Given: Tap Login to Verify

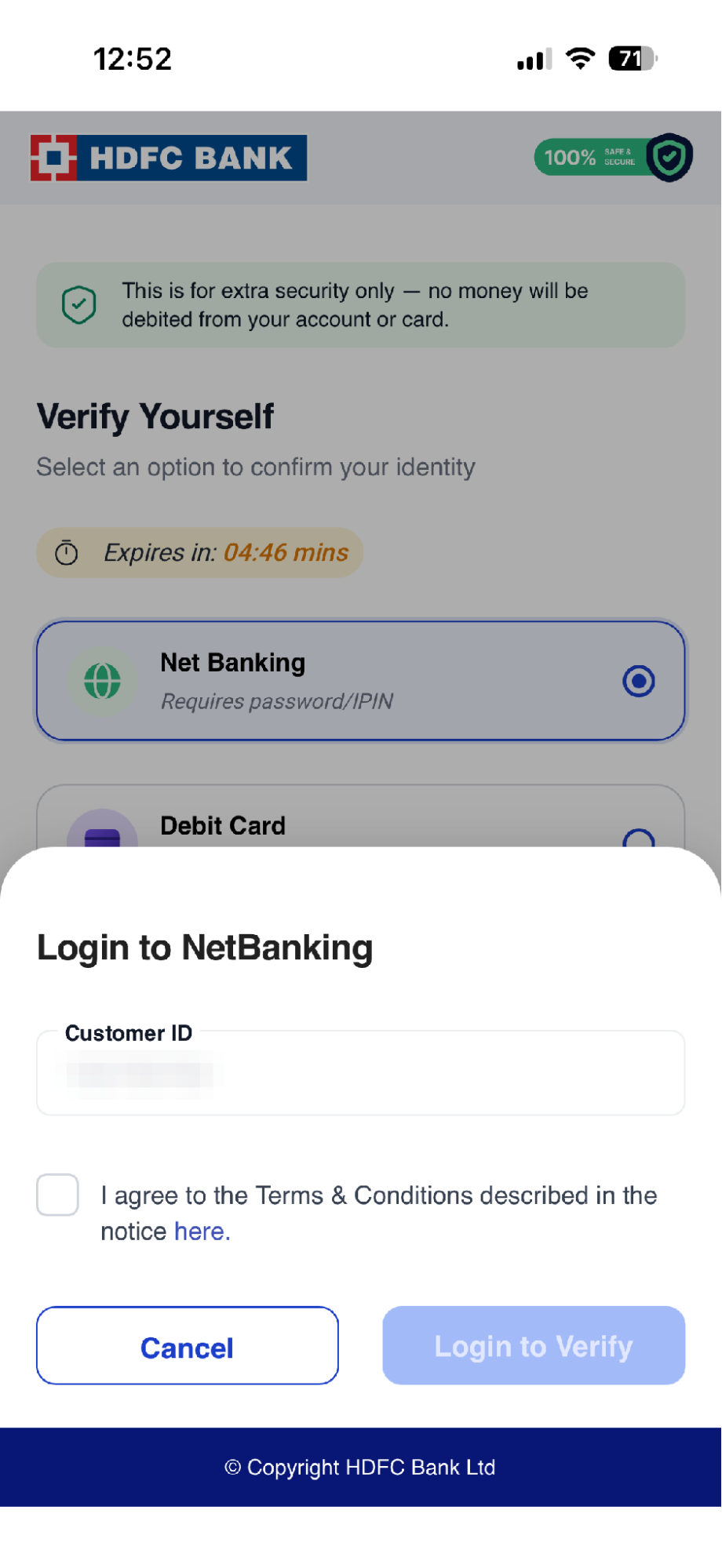Looking at the screenshot, I should click(534, 1345).
